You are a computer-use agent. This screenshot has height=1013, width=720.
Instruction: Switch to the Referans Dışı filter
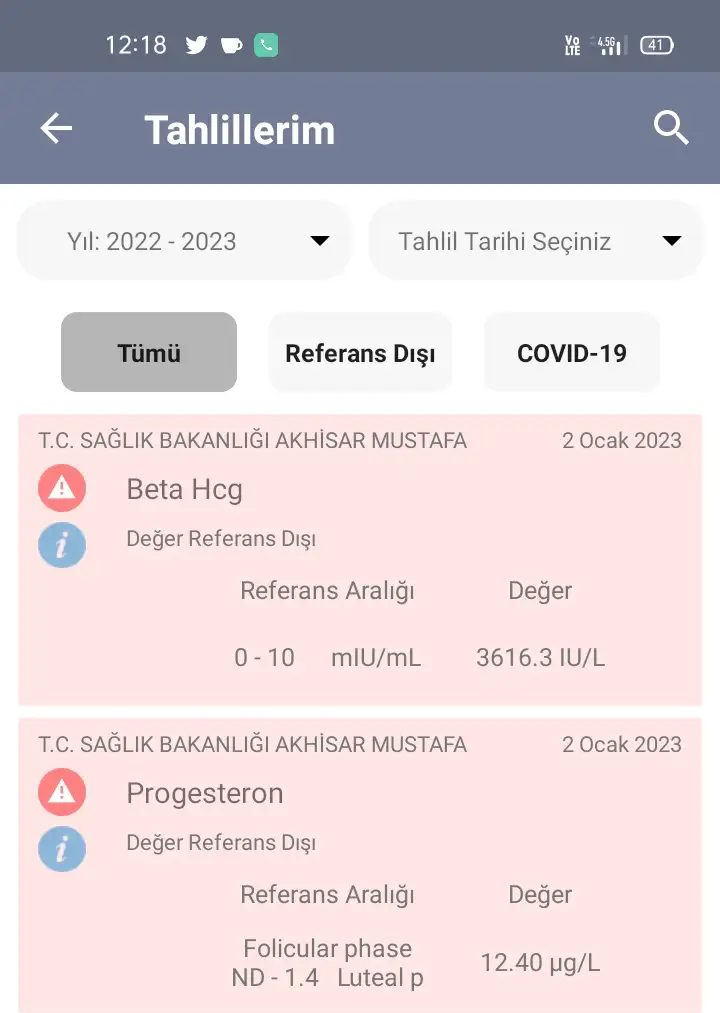tap(360, 353)
